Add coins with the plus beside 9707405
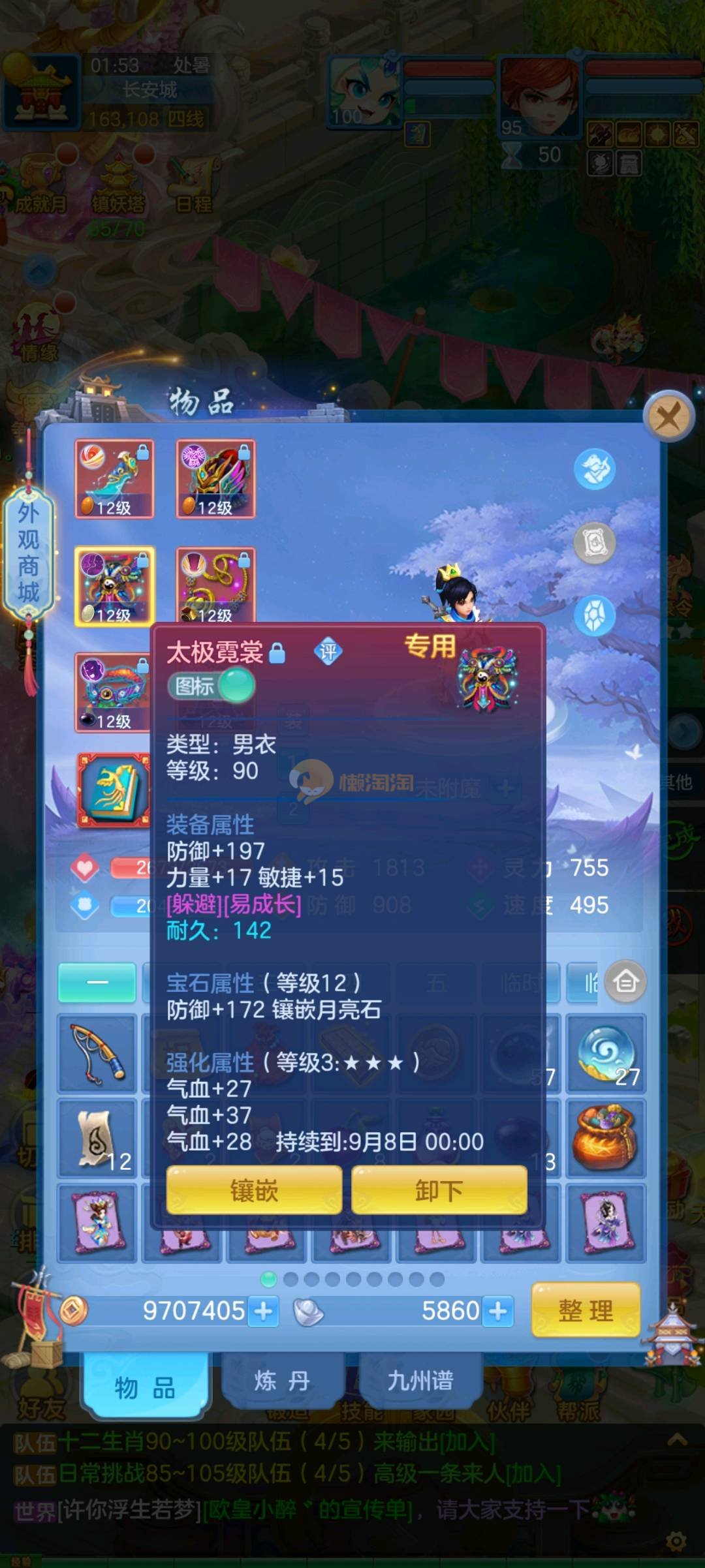The image size is (705, 1568). click(264, 1311)
